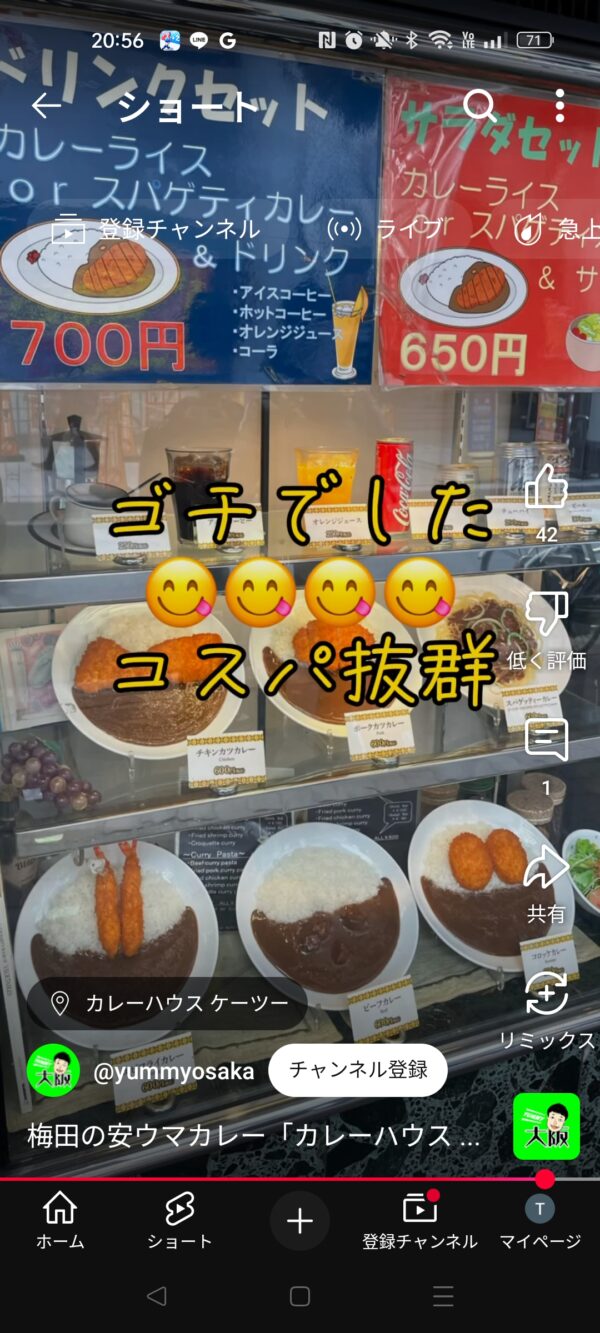Subscribe with the チャンネル登録 button
The height and width of the screenshot is (1333, 600).
358,1070
